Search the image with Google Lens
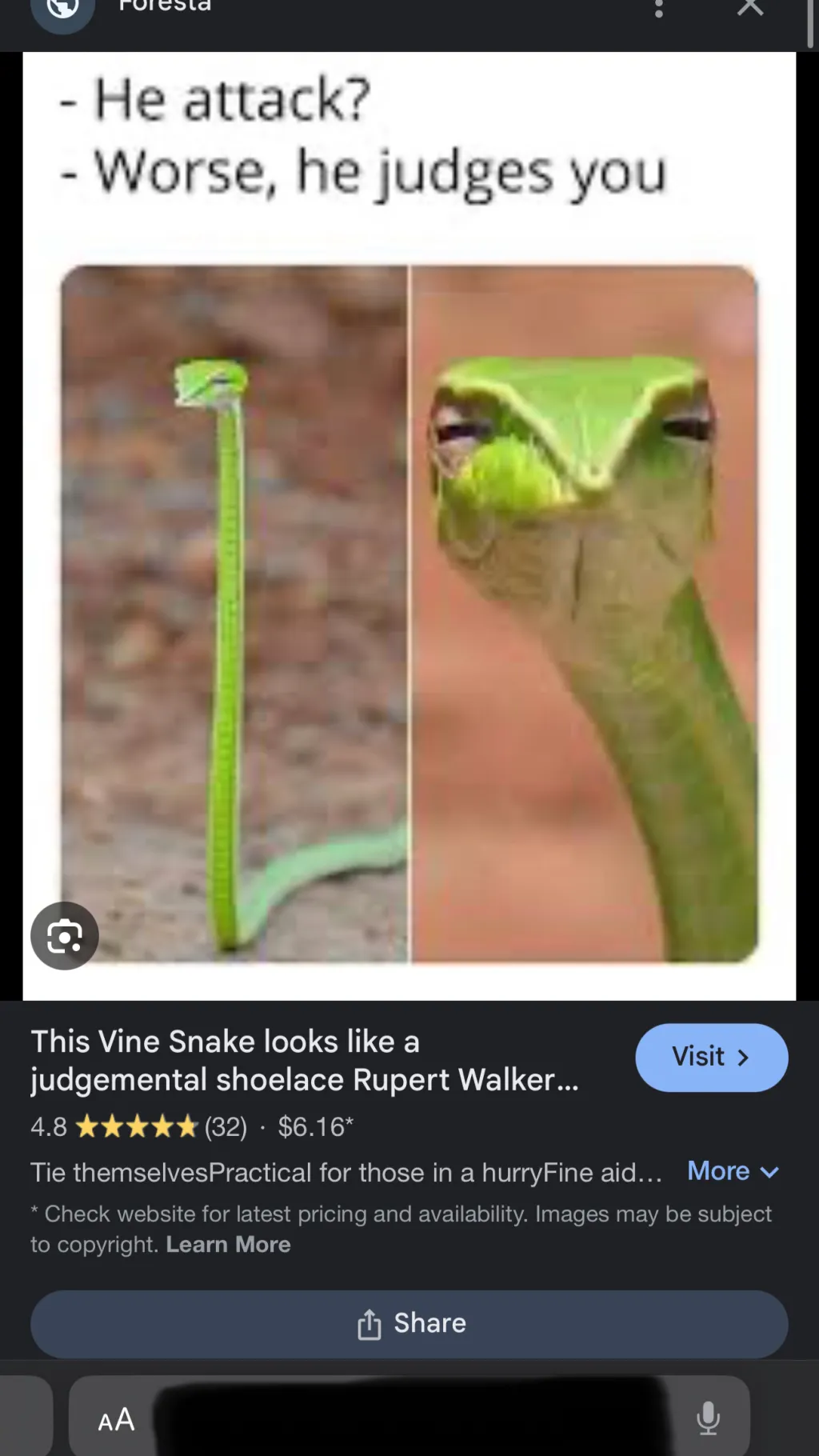The image size is (819, 1456). (65, 935)
